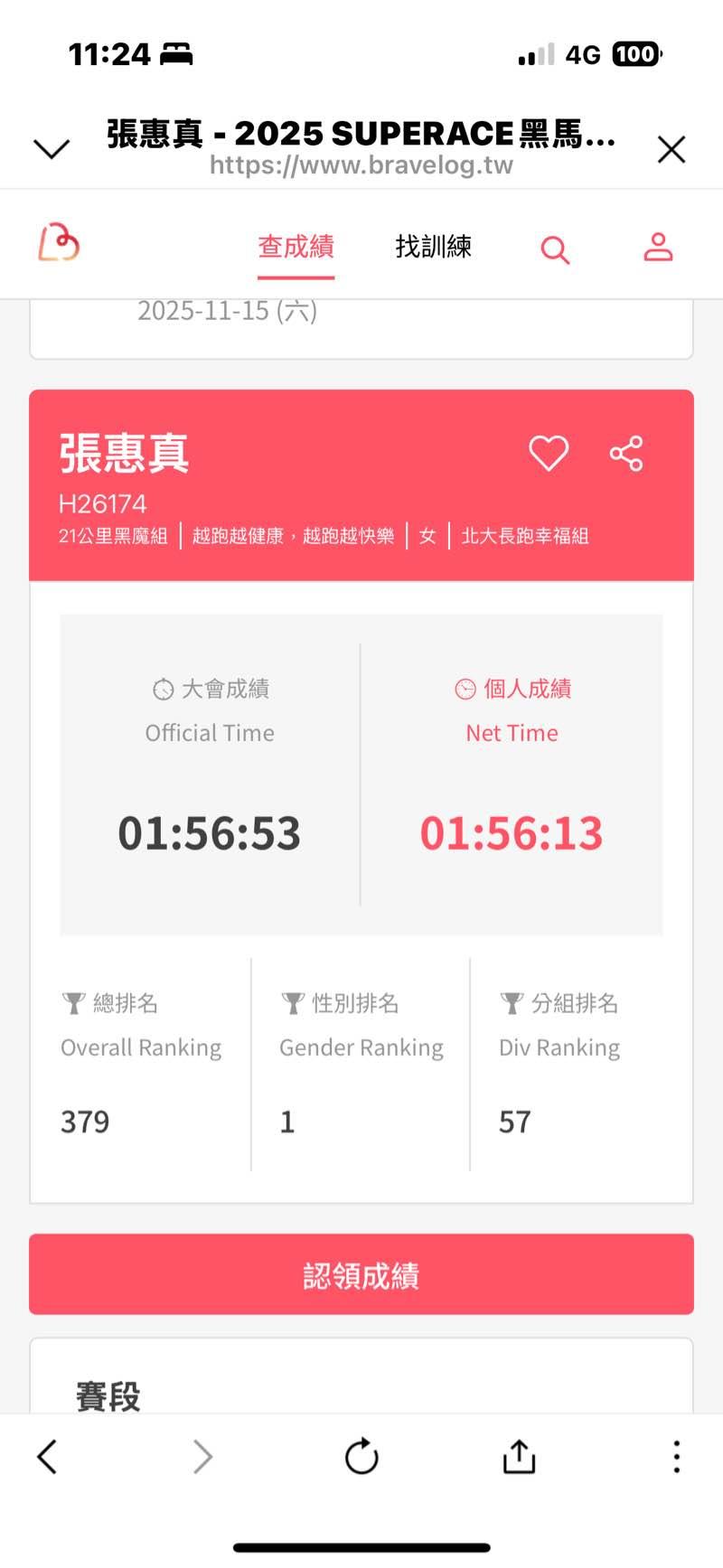
Task: Open the search magnifier icon
Action: (555, 249)
